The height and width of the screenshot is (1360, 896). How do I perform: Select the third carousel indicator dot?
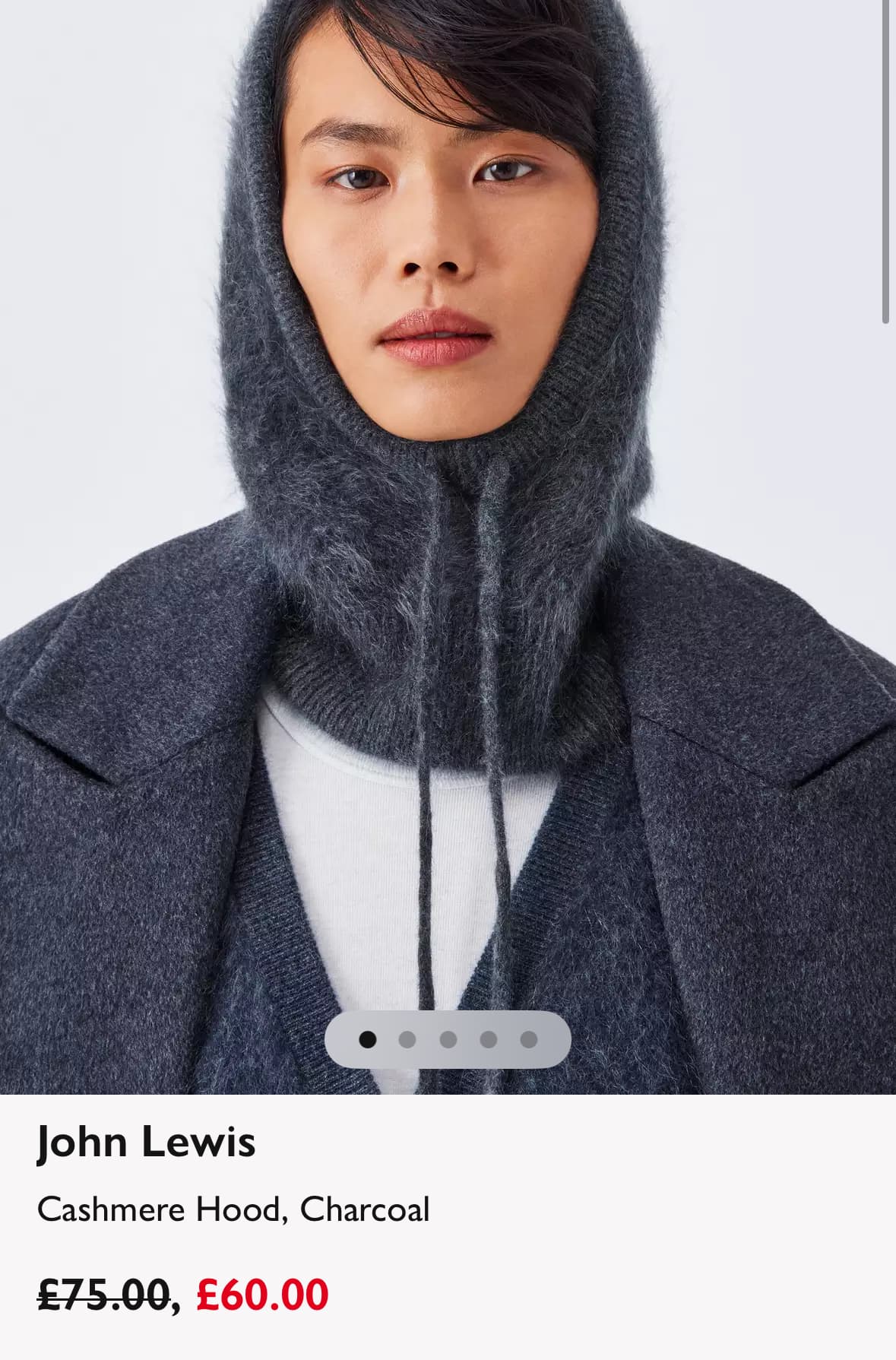[x=448, y=1039]
